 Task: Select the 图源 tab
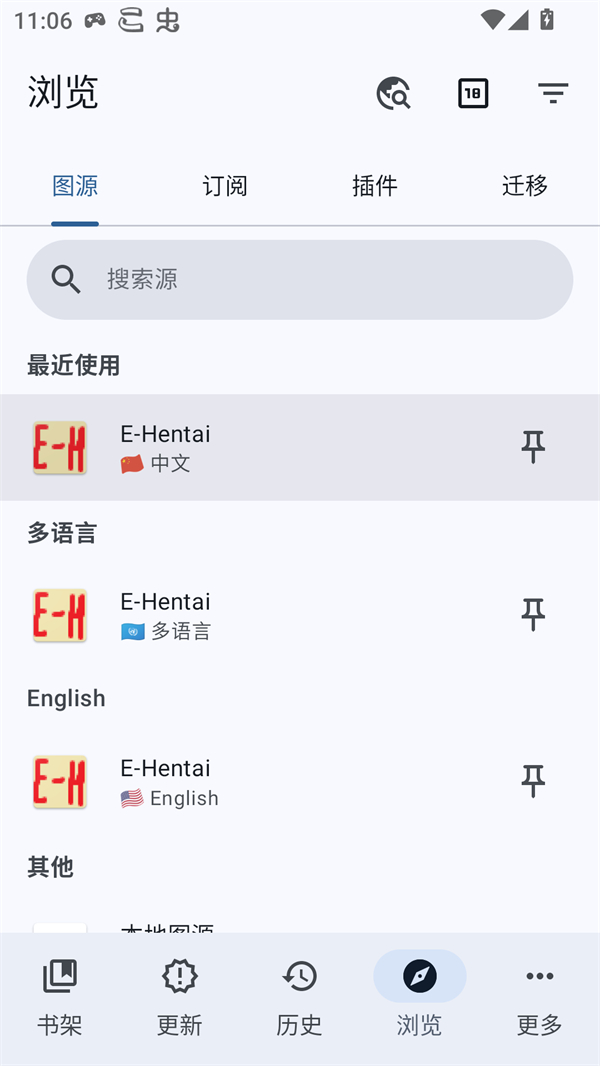click(75, 186)
